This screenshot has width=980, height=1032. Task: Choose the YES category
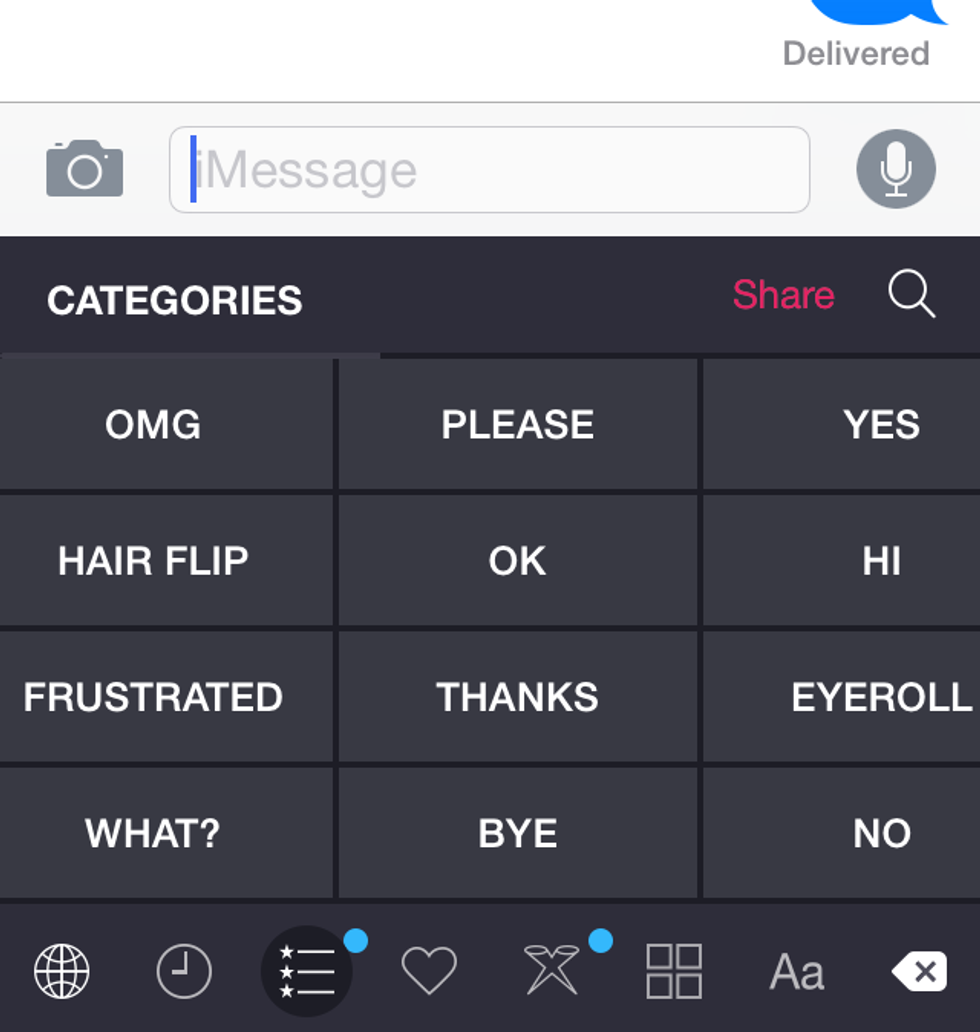(880, 425)
